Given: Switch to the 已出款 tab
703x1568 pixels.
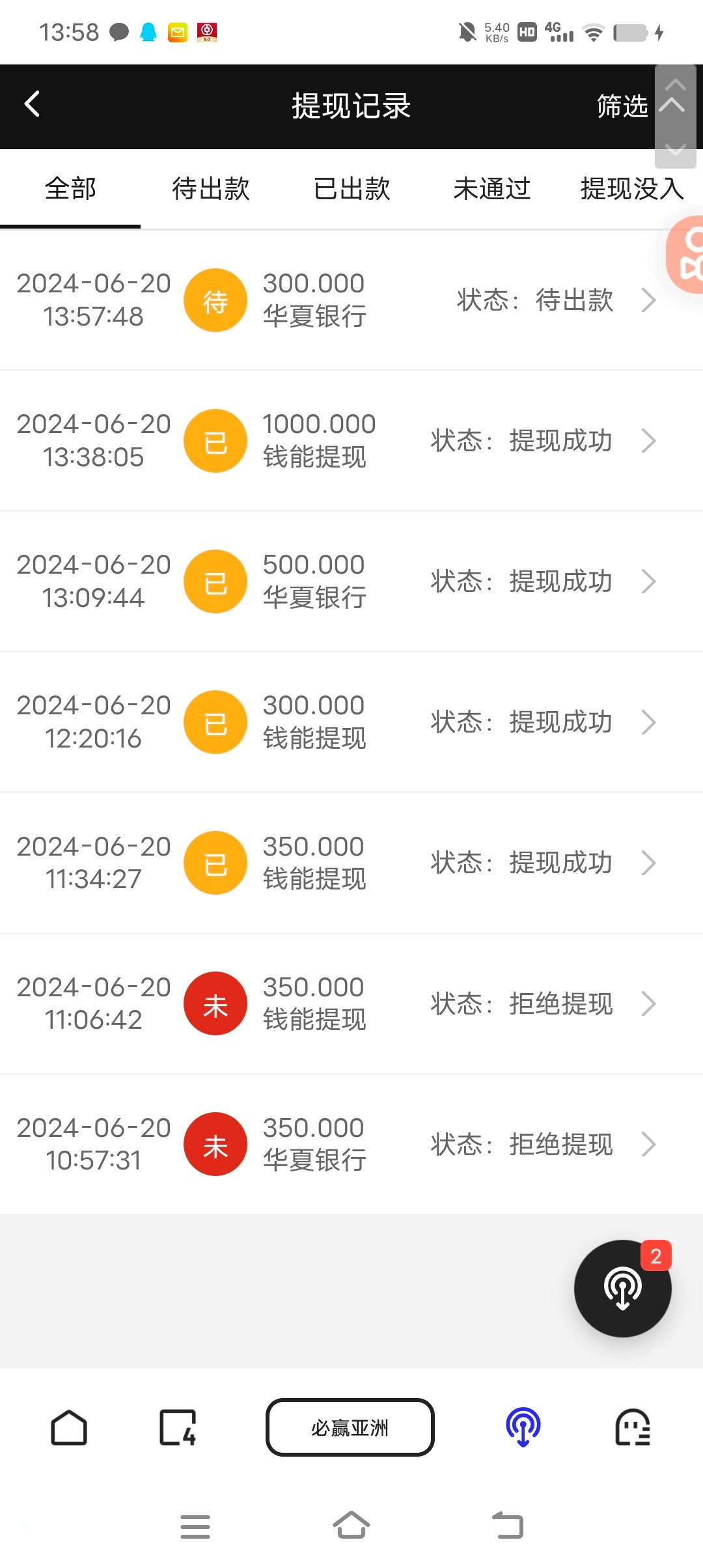Looking at the screenshot, I should [351, 189].
